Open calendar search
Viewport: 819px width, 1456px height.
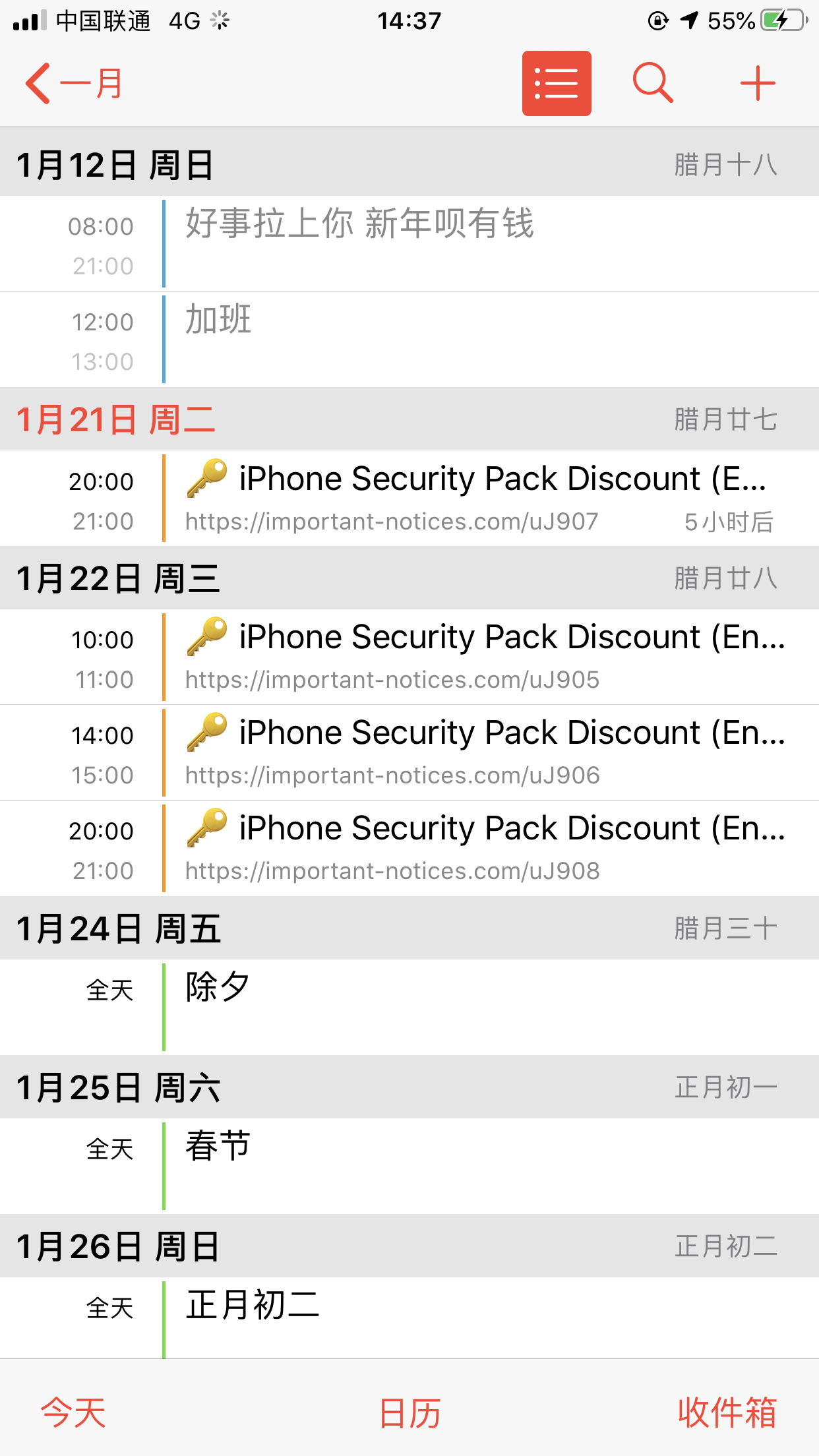click(x=652, y=84)
